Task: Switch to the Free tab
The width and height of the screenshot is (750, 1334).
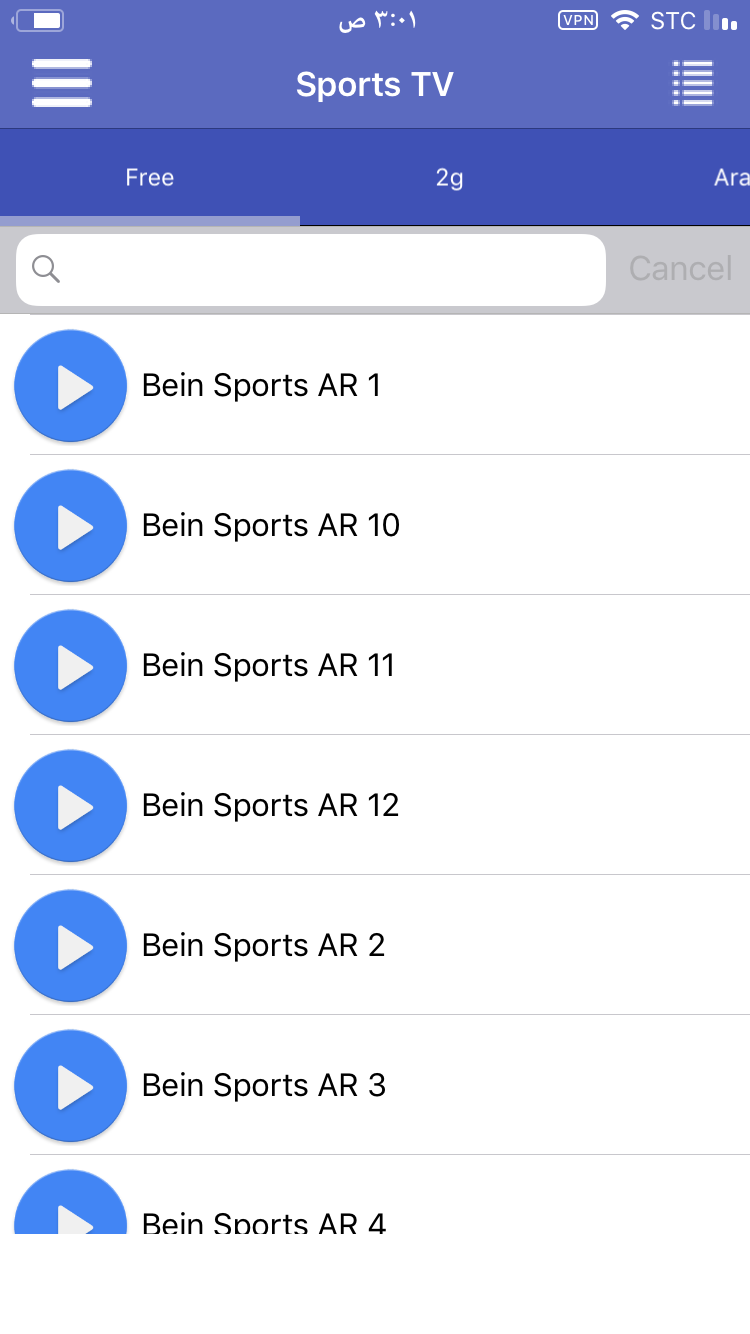Action: click(x=150, y=178)
